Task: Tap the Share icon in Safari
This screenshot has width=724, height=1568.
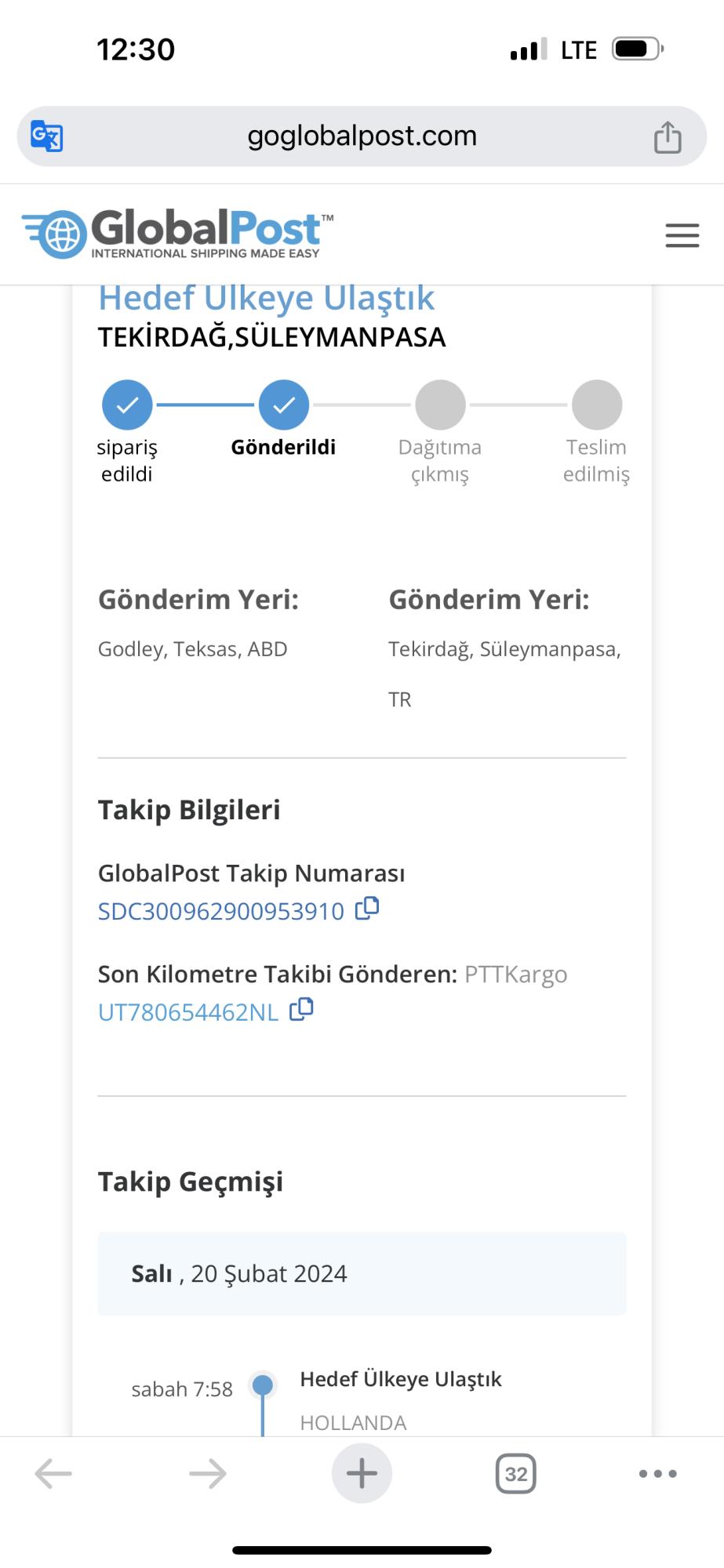Action: pos(668,135)
